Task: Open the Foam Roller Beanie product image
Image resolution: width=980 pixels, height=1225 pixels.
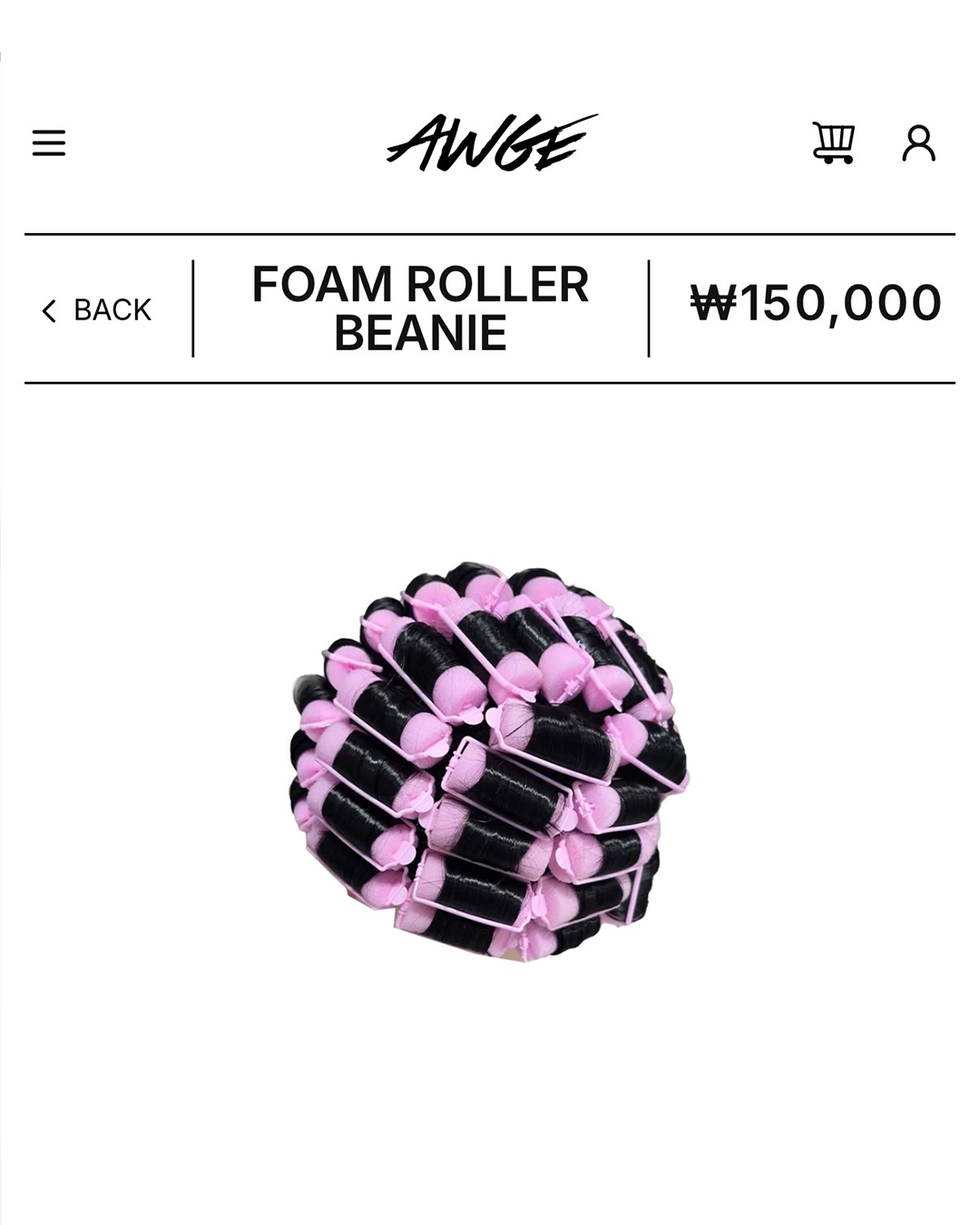Action: (490, 760)
